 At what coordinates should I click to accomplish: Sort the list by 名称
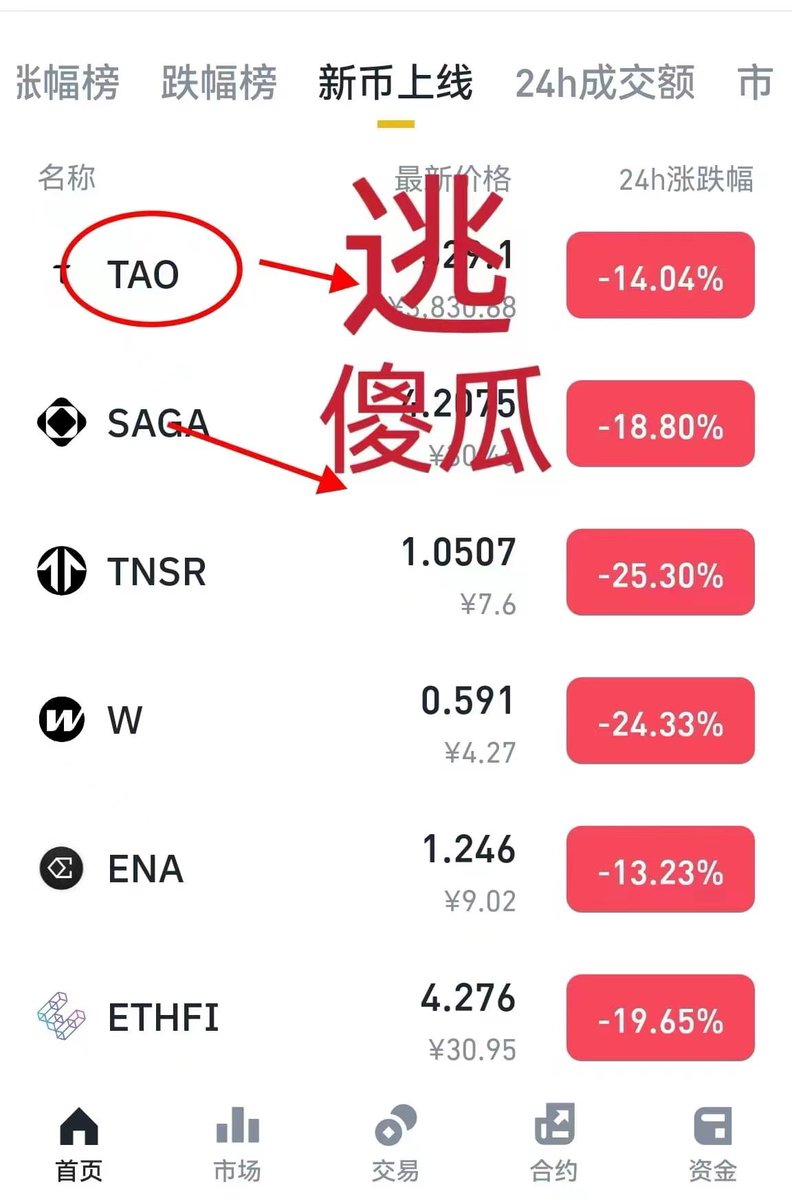[66, 179]
